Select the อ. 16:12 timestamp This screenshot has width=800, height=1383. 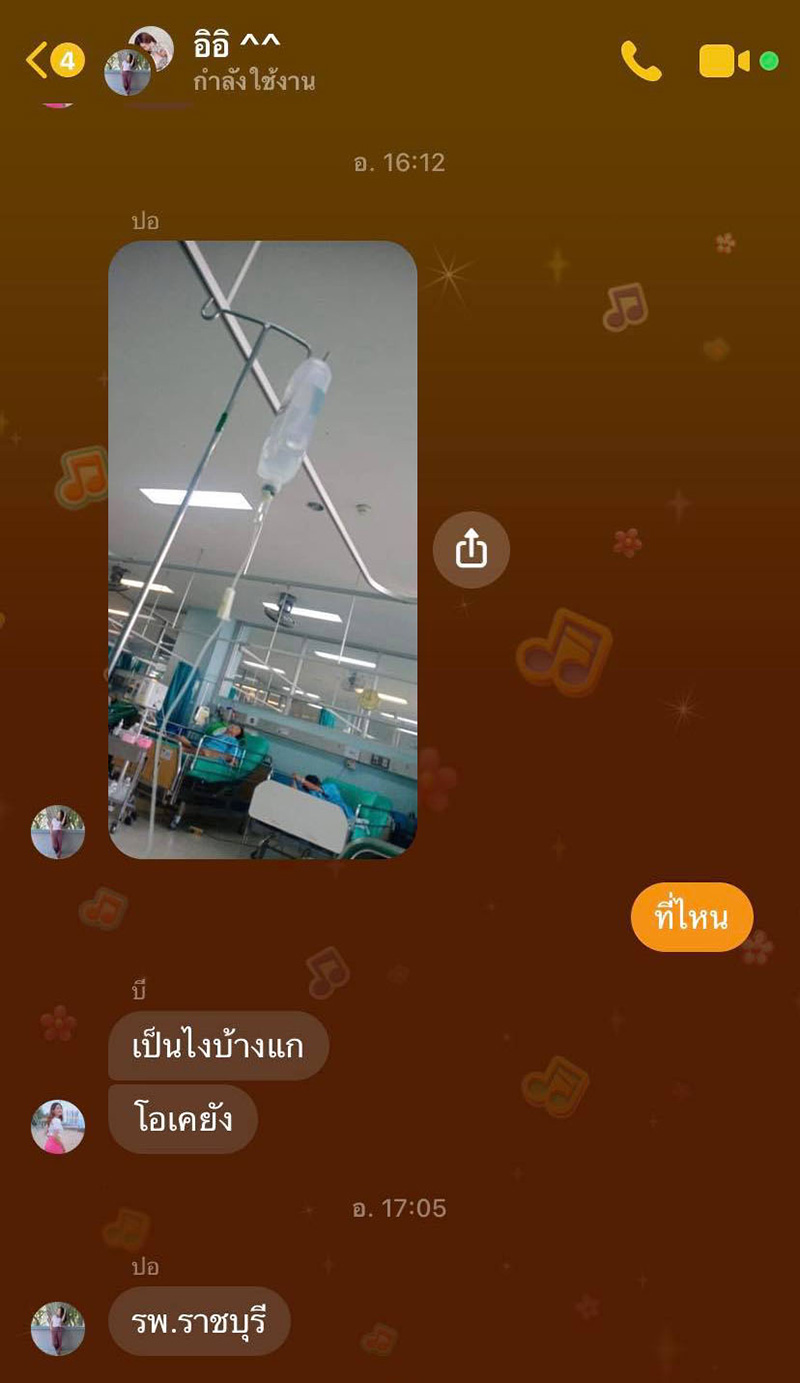[x=400, y=163]
